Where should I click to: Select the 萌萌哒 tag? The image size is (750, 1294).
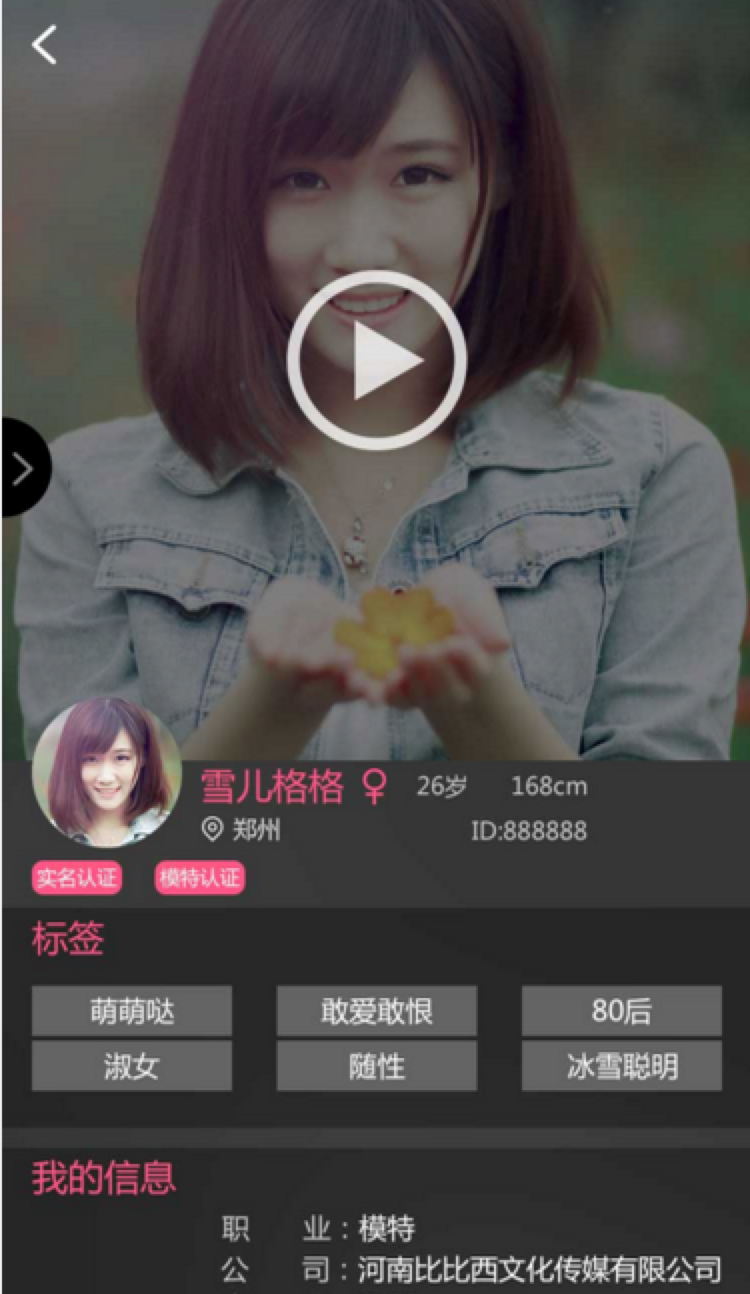click(132, 1011)
